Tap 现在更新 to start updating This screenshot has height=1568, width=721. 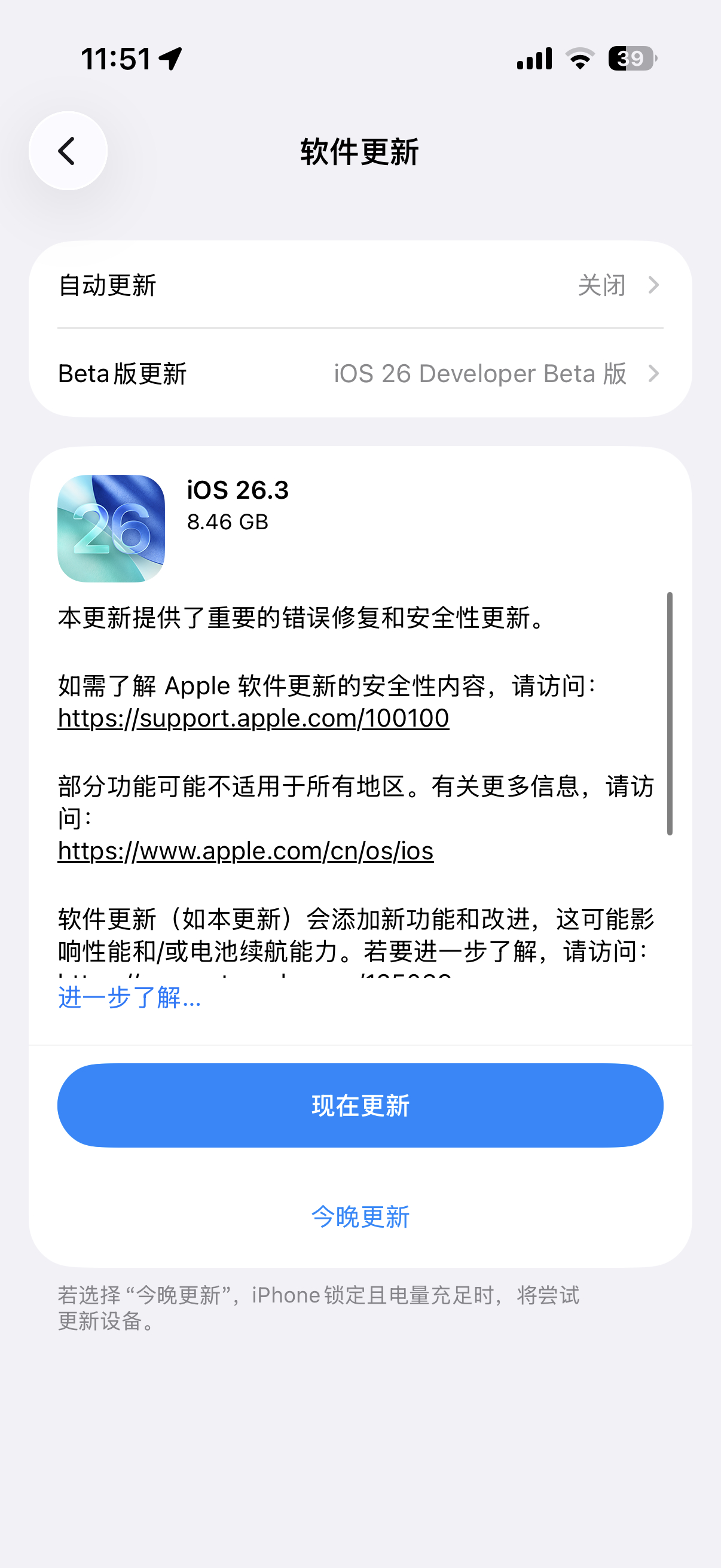pos(360,1105)
